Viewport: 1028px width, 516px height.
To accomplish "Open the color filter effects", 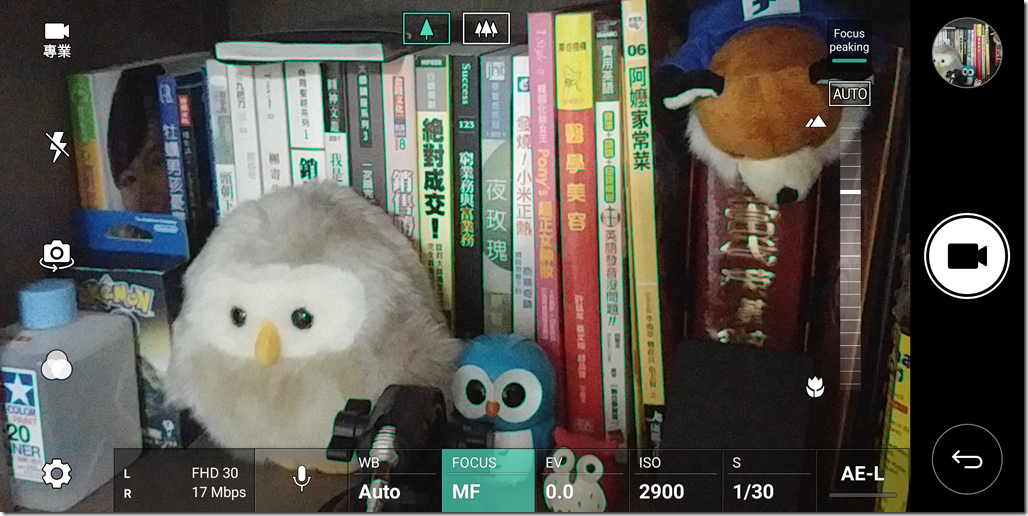I will (x=57, y=365).
